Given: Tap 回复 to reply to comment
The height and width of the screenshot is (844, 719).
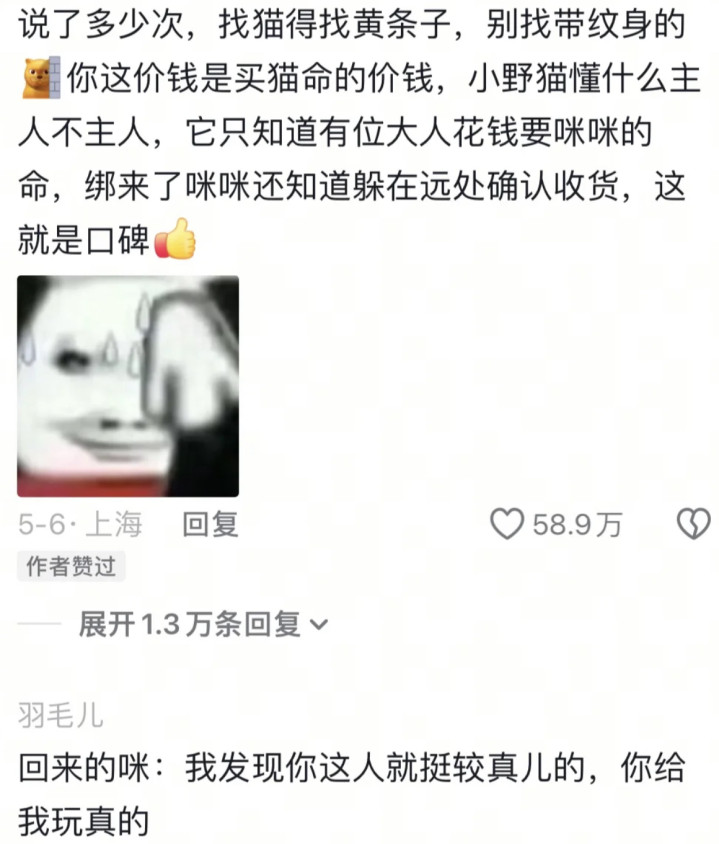Looking at the screenshot, I should 210,524.
